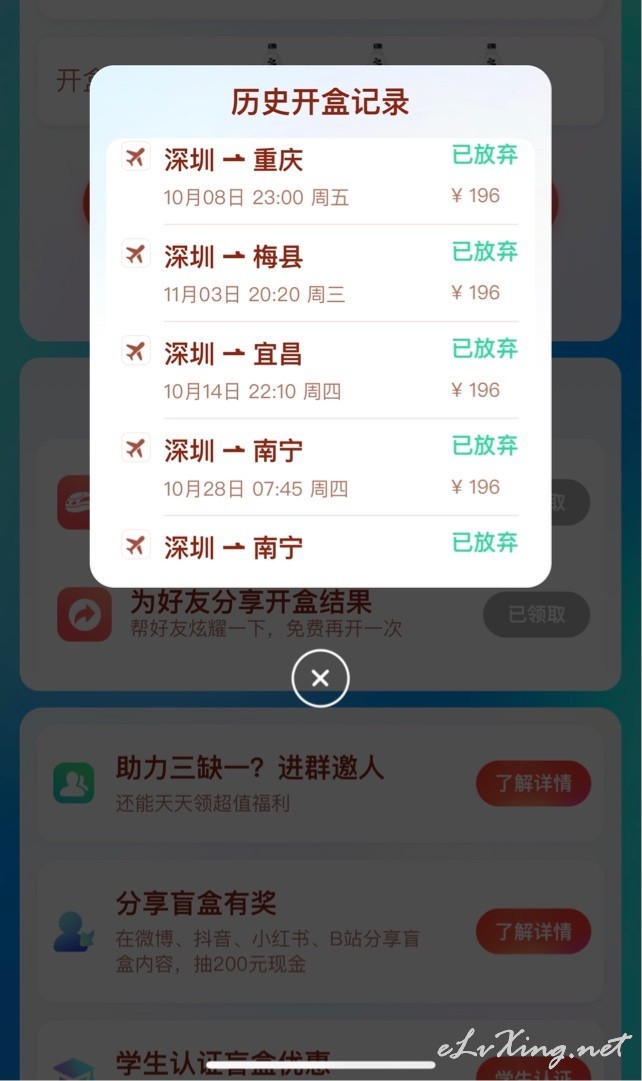Image resolution: width=642 pixels, height=1081 pixels.
Task: Close the 历史开盒记录 popup
Action: (x=320, y=678)
